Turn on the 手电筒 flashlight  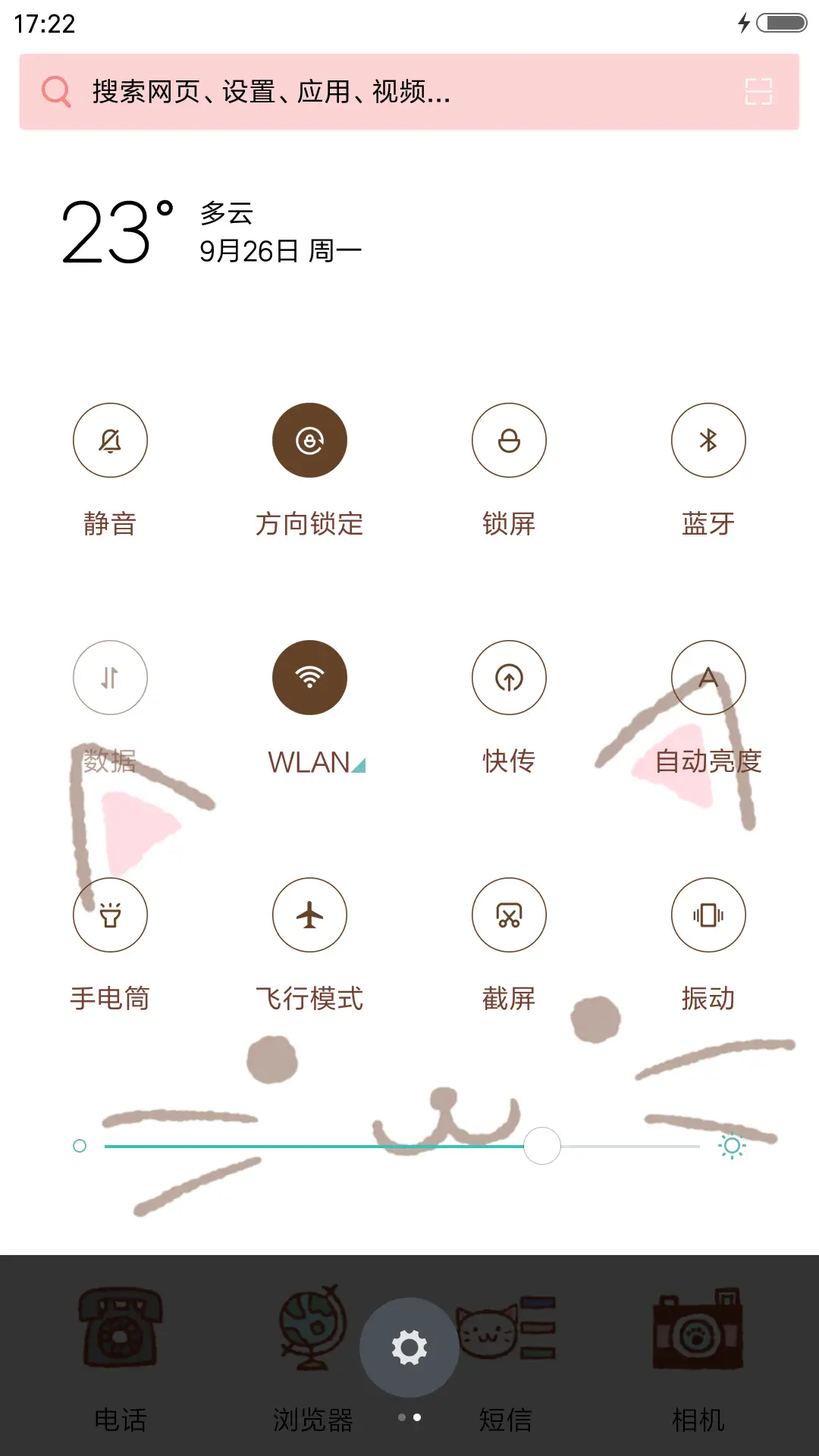[109, 915]
